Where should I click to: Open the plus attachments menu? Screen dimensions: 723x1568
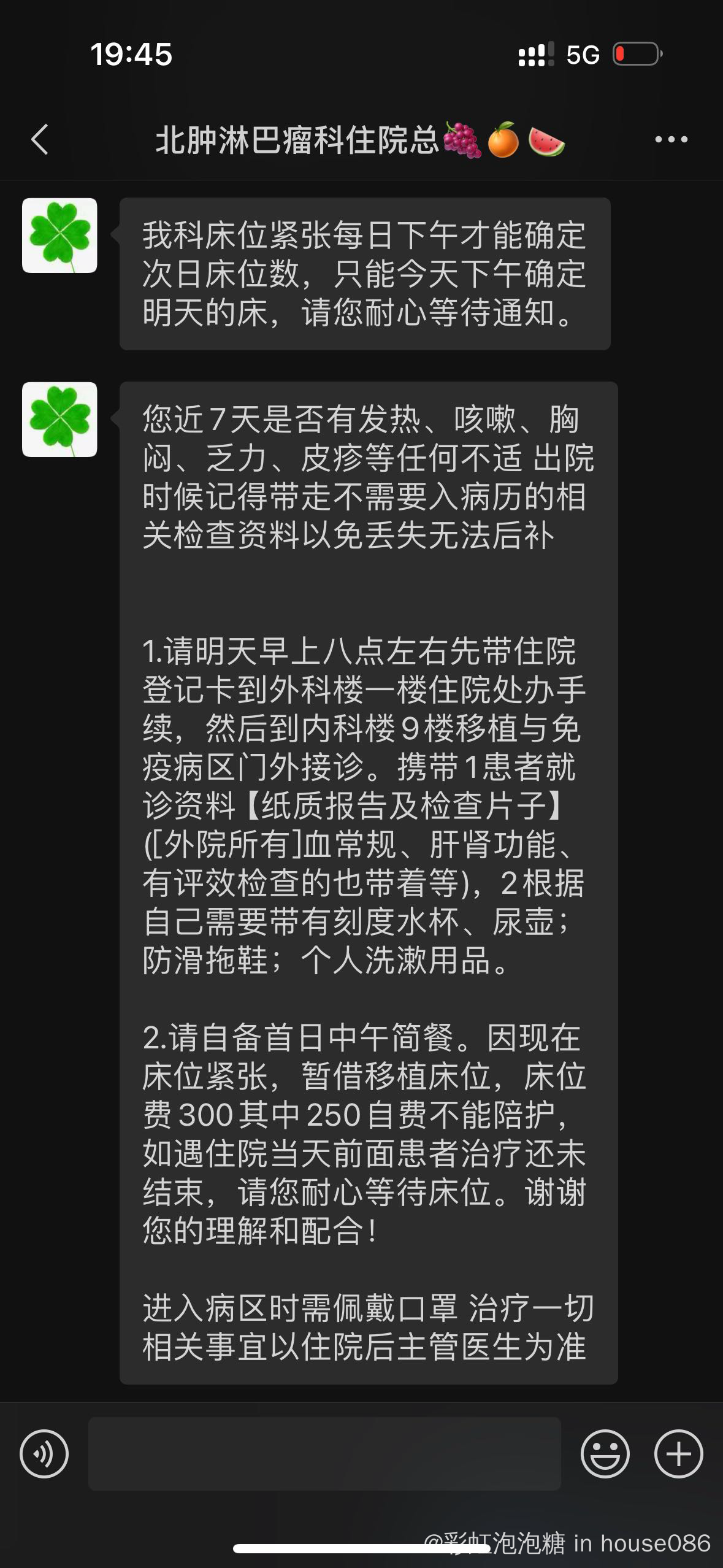(678, 1453)
